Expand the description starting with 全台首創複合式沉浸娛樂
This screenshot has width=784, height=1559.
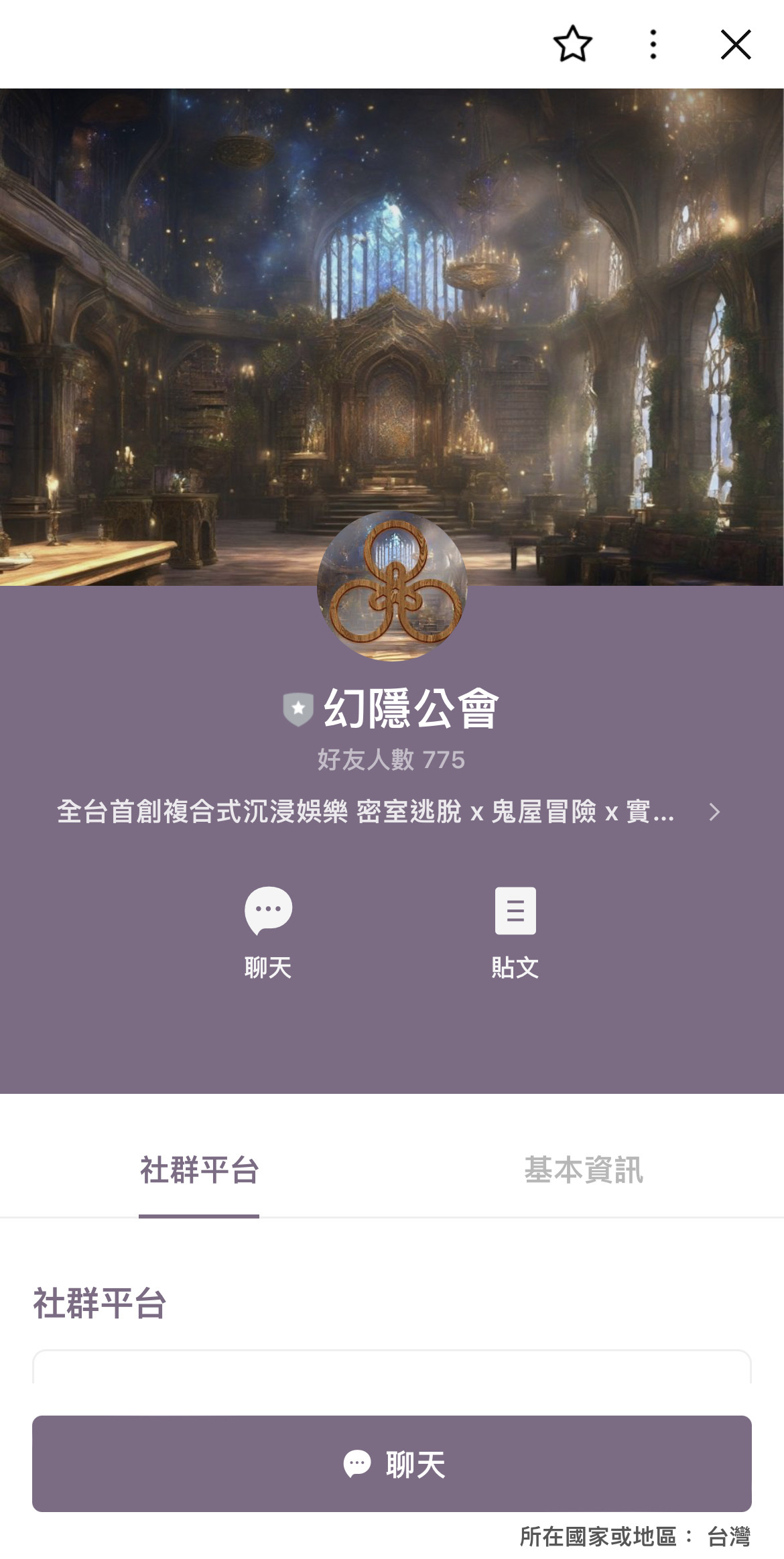point(389,812)
